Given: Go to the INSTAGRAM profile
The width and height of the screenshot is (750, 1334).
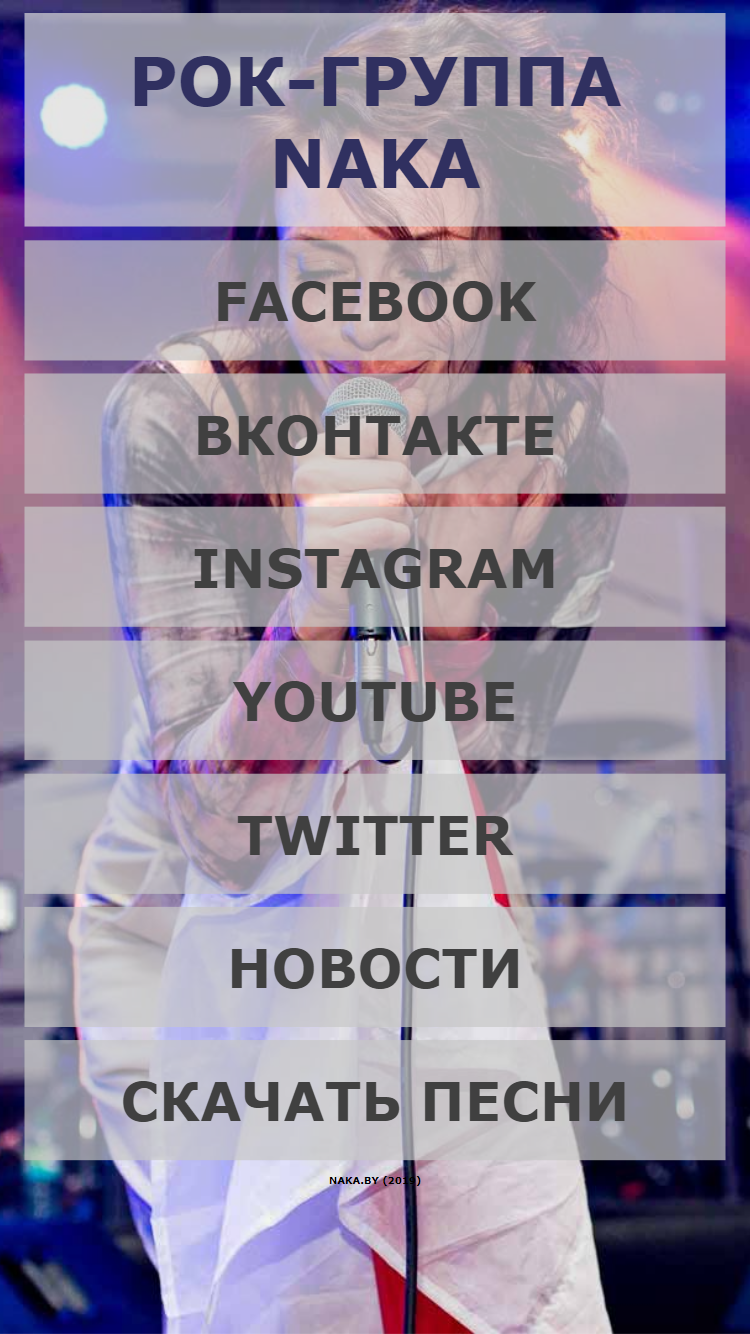Looking at the screenshot, I should 375,567.
